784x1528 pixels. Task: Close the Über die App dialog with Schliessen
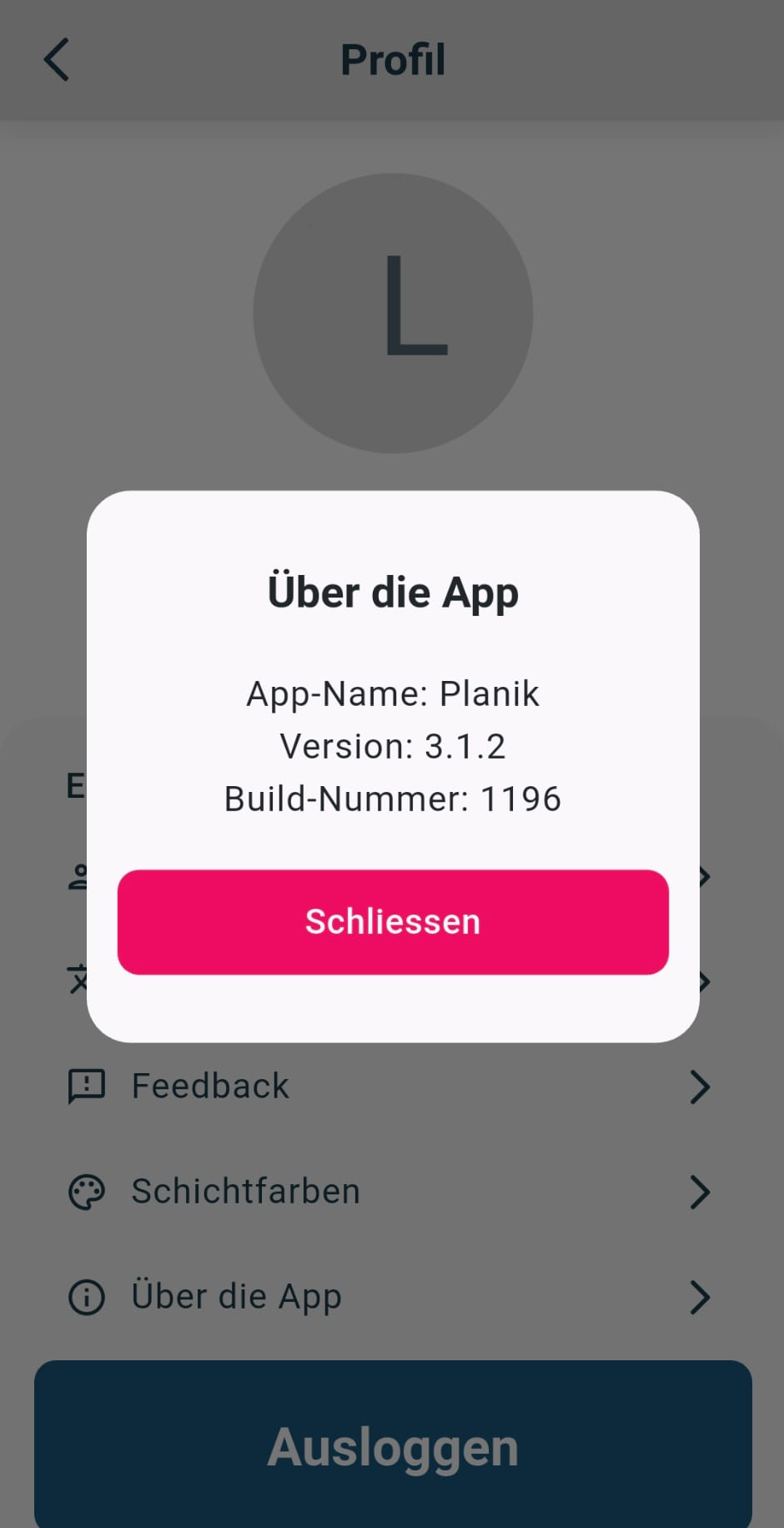(393, 921)
